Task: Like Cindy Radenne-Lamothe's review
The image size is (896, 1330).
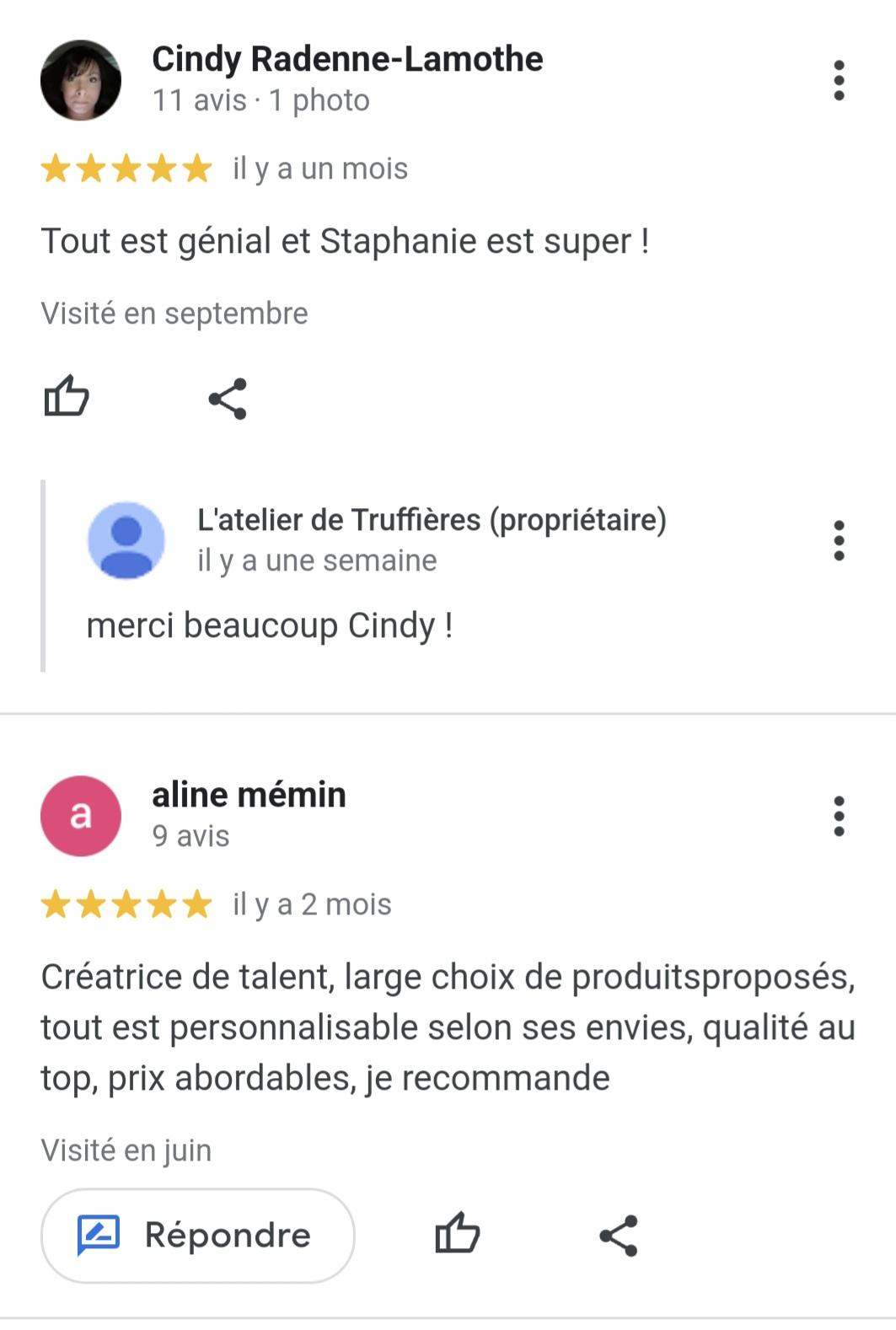Action: pyautogui.click(x=67, y=396)
